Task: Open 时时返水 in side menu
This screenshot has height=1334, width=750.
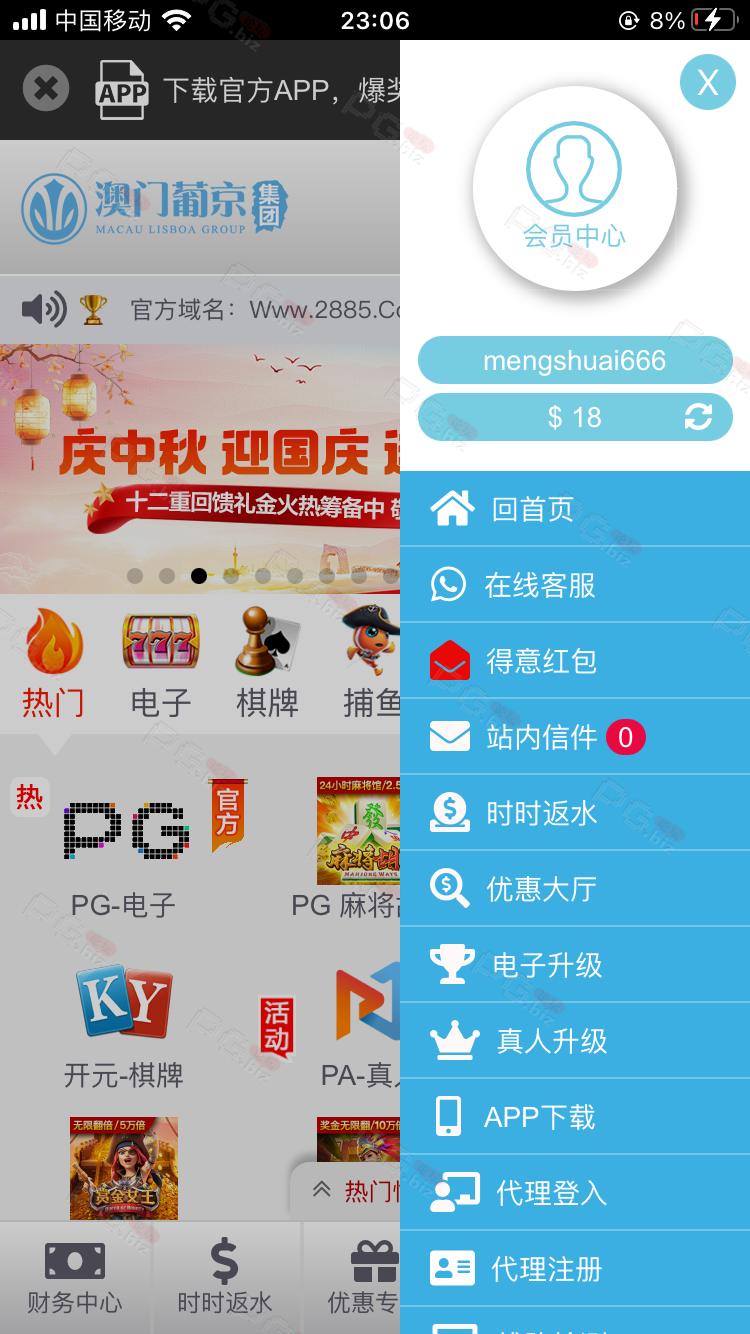Action: coord(541,813)
